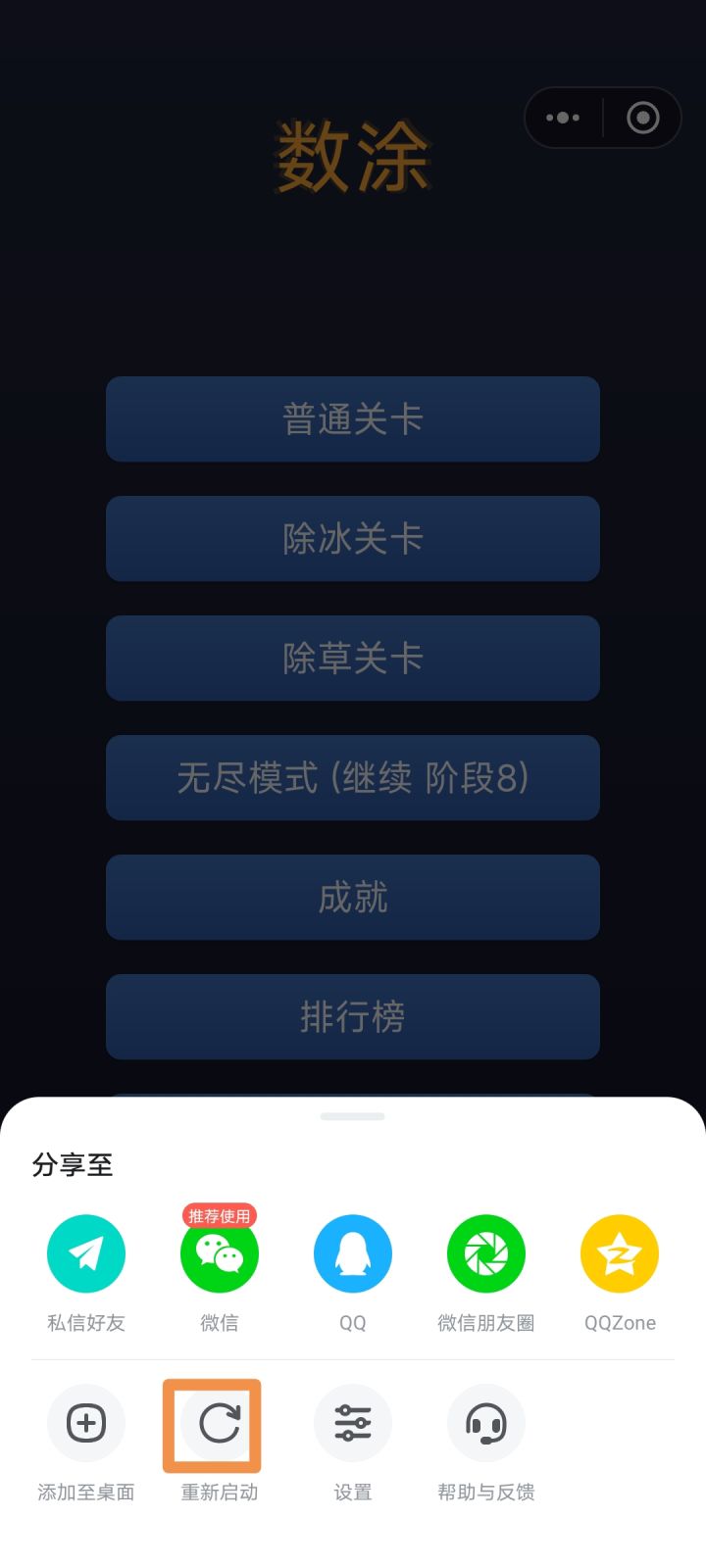Viewport: 706px width, 1568px height.
Task: Tap the circular close capsule button
Action: [x=642, y=118]
